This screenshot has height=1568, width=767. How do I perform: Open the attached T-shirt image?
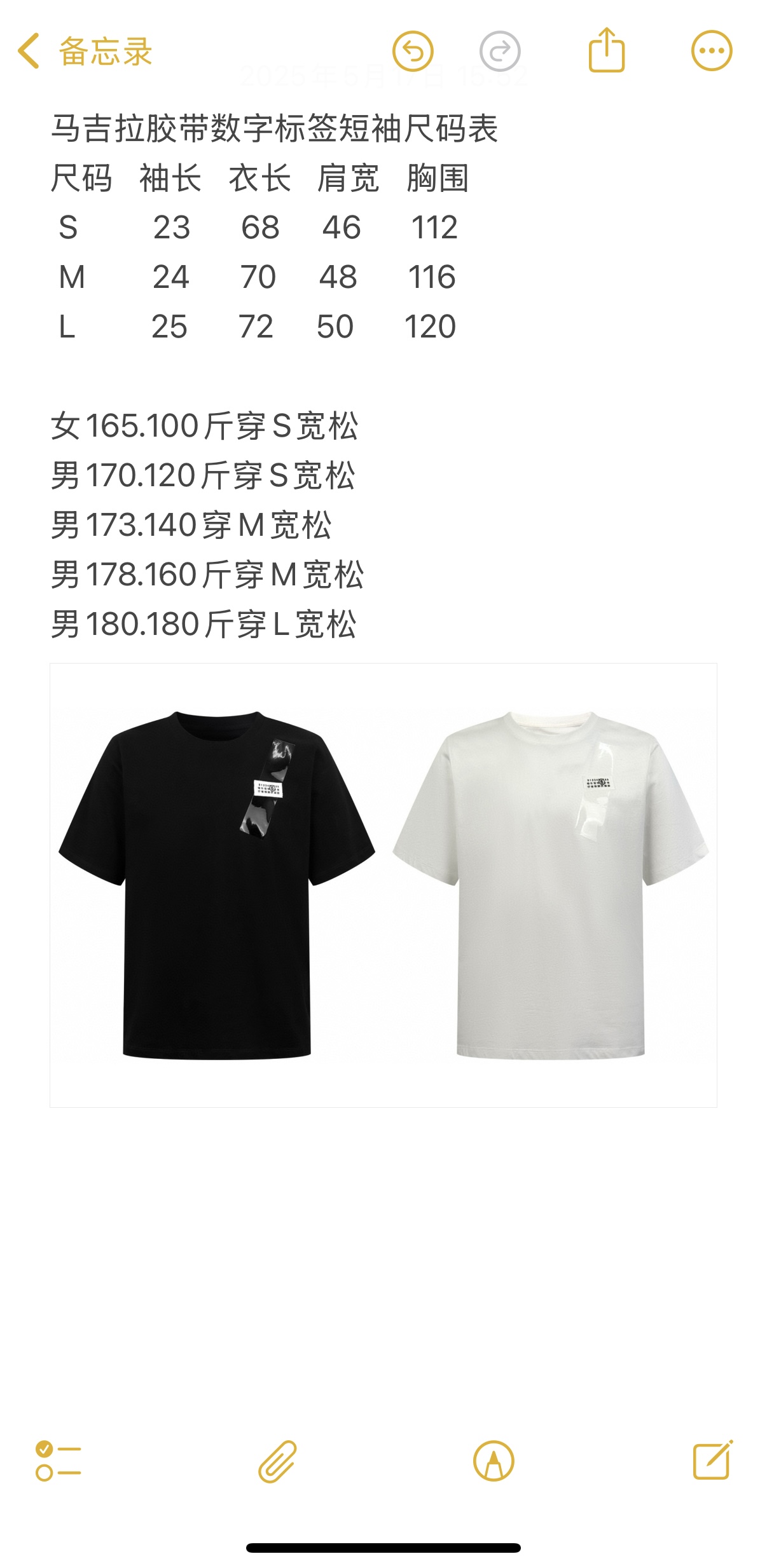pyautogui.click(x=383, y=885)
